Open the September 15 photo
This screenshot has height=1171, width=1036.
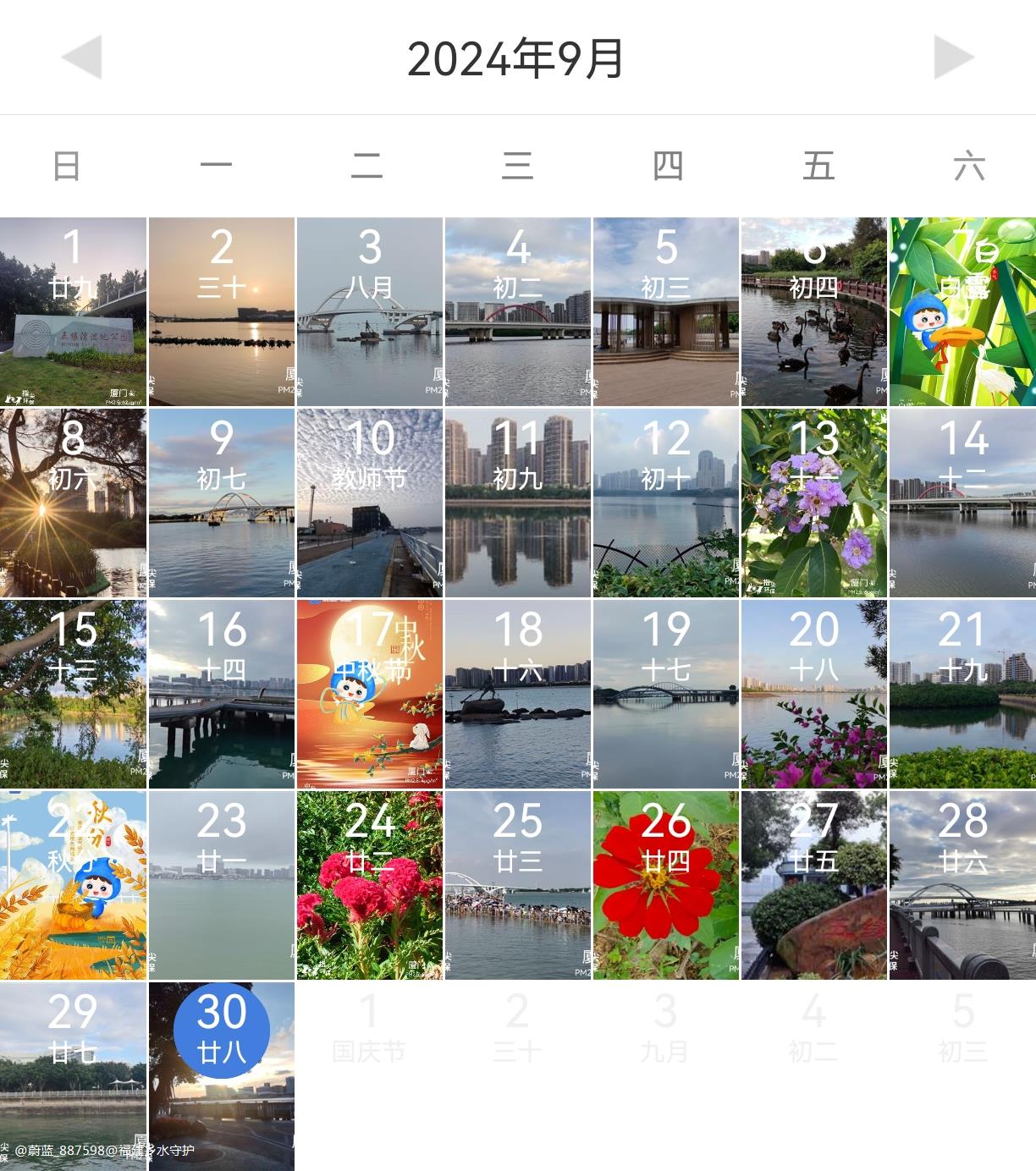tap(73, 695)
